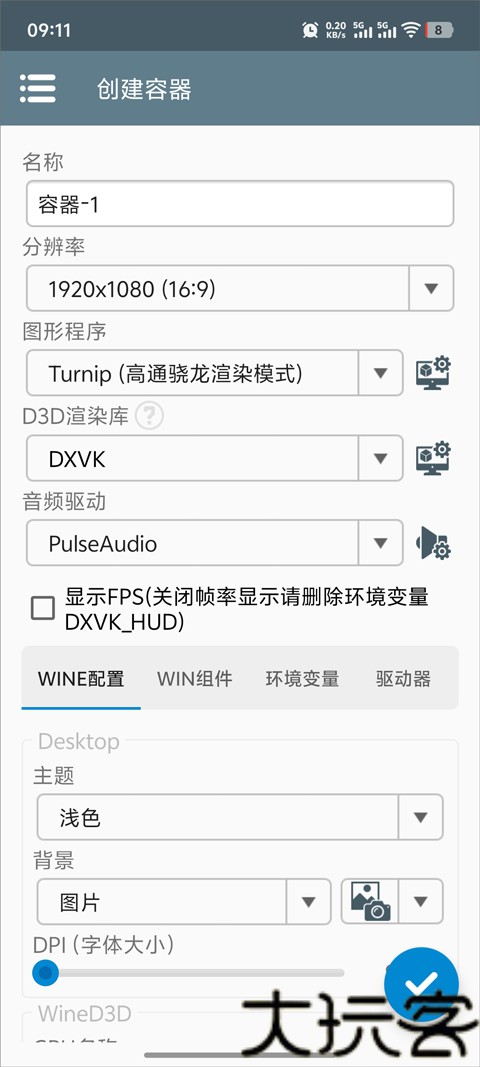Screen dimensions: 480x1067
Task: Open audio driver settings speaker icon
Action: pos(434,542)
